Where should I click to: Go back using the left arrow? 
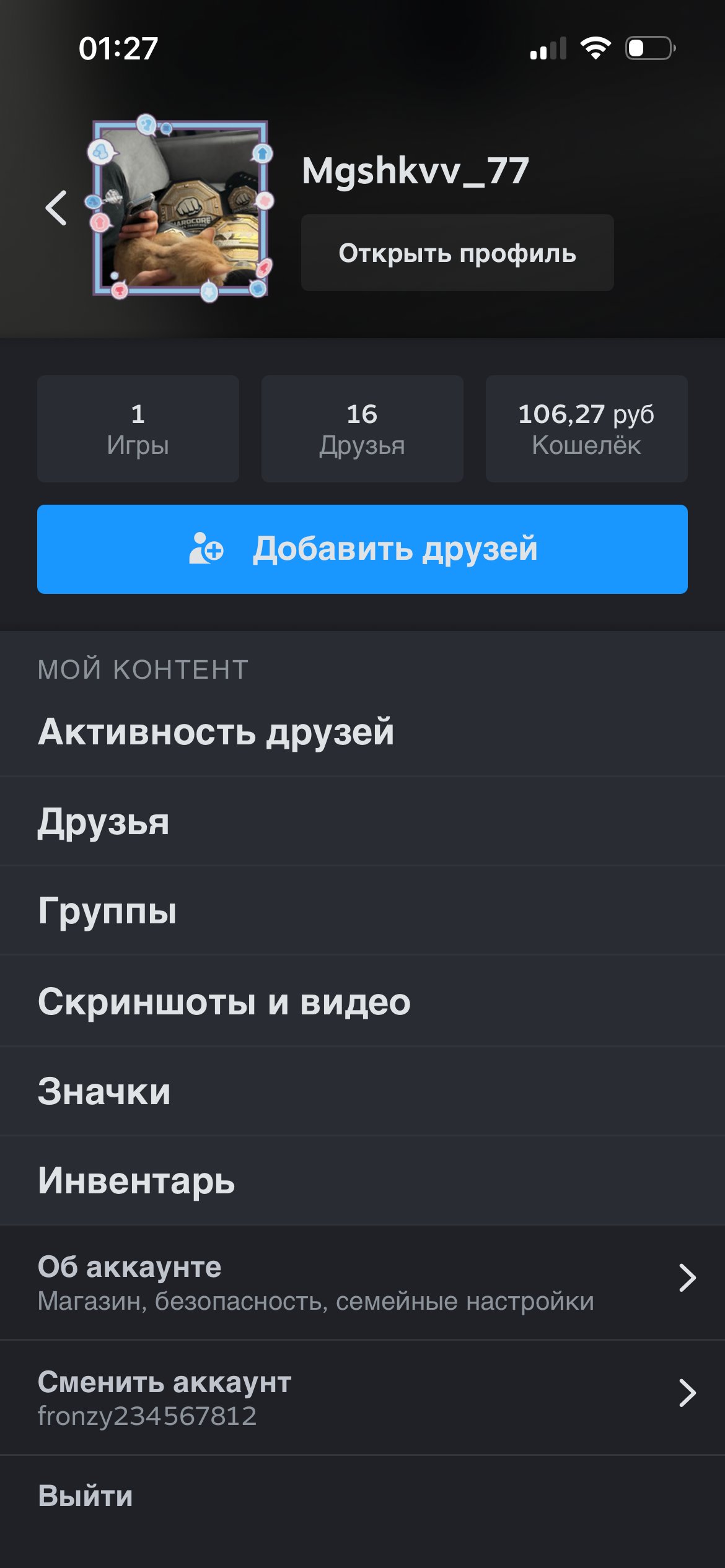[56, 208]
